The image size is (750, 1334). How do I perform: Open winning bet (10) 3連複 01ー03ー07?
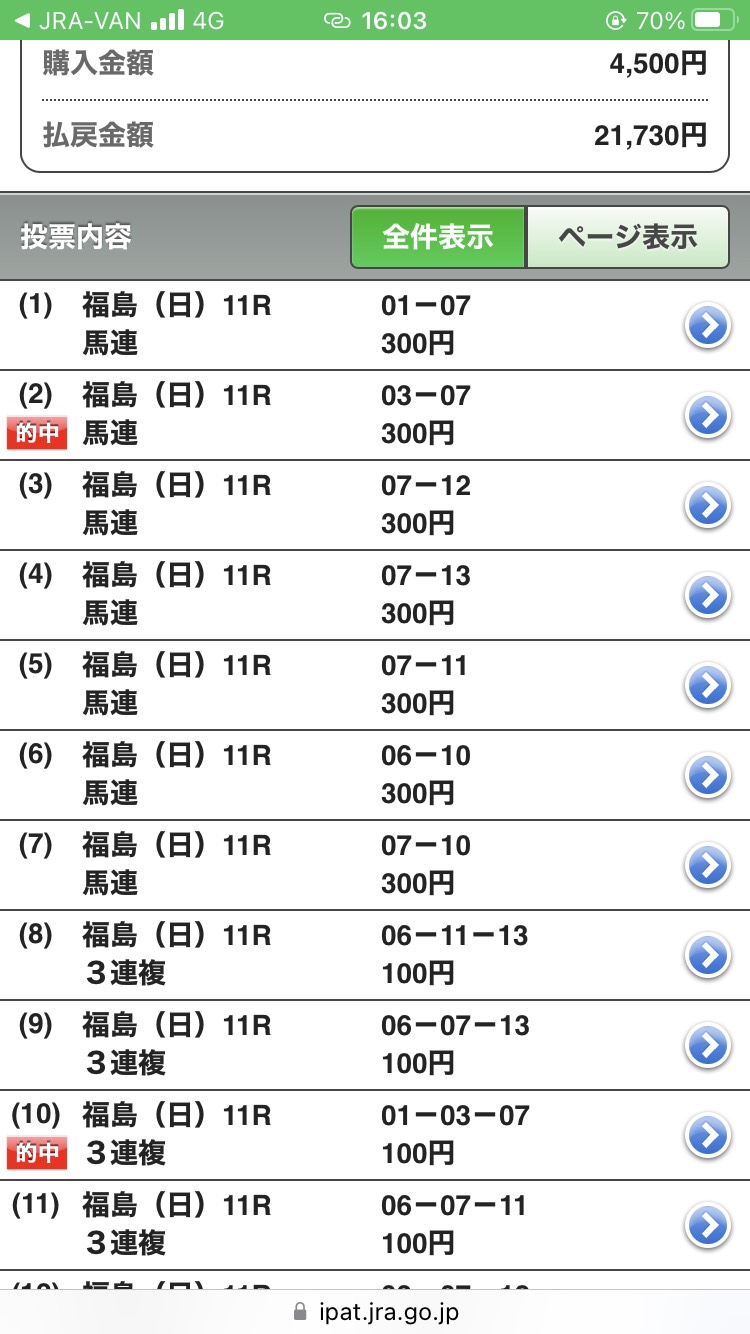708,1135
